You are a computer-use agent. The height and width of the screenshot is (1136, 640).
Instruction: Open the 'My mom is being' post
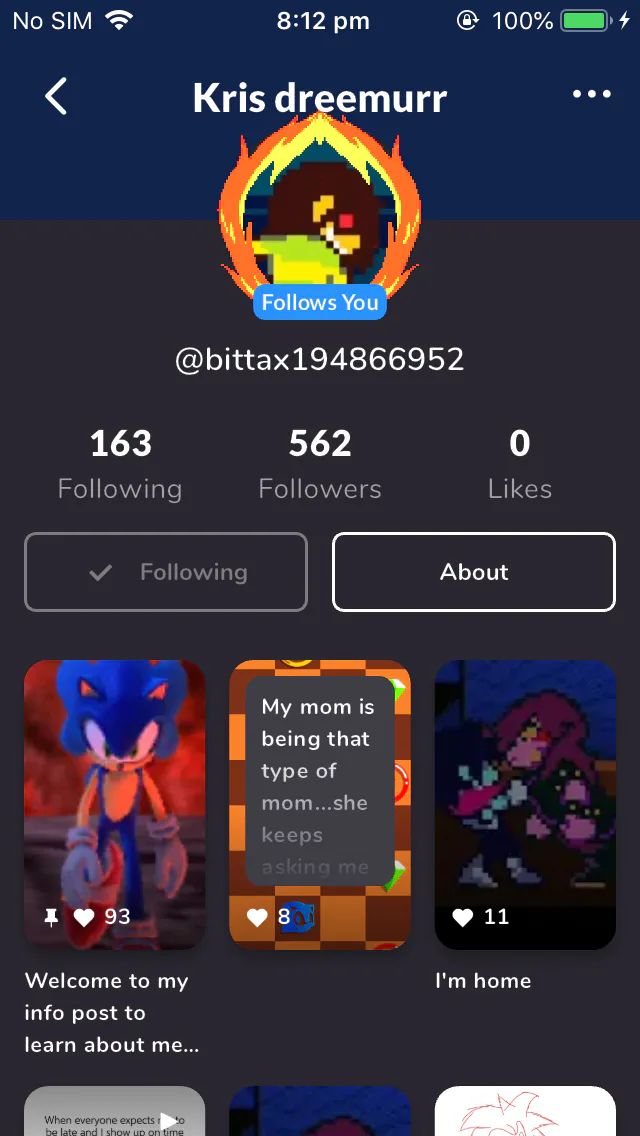320,805
